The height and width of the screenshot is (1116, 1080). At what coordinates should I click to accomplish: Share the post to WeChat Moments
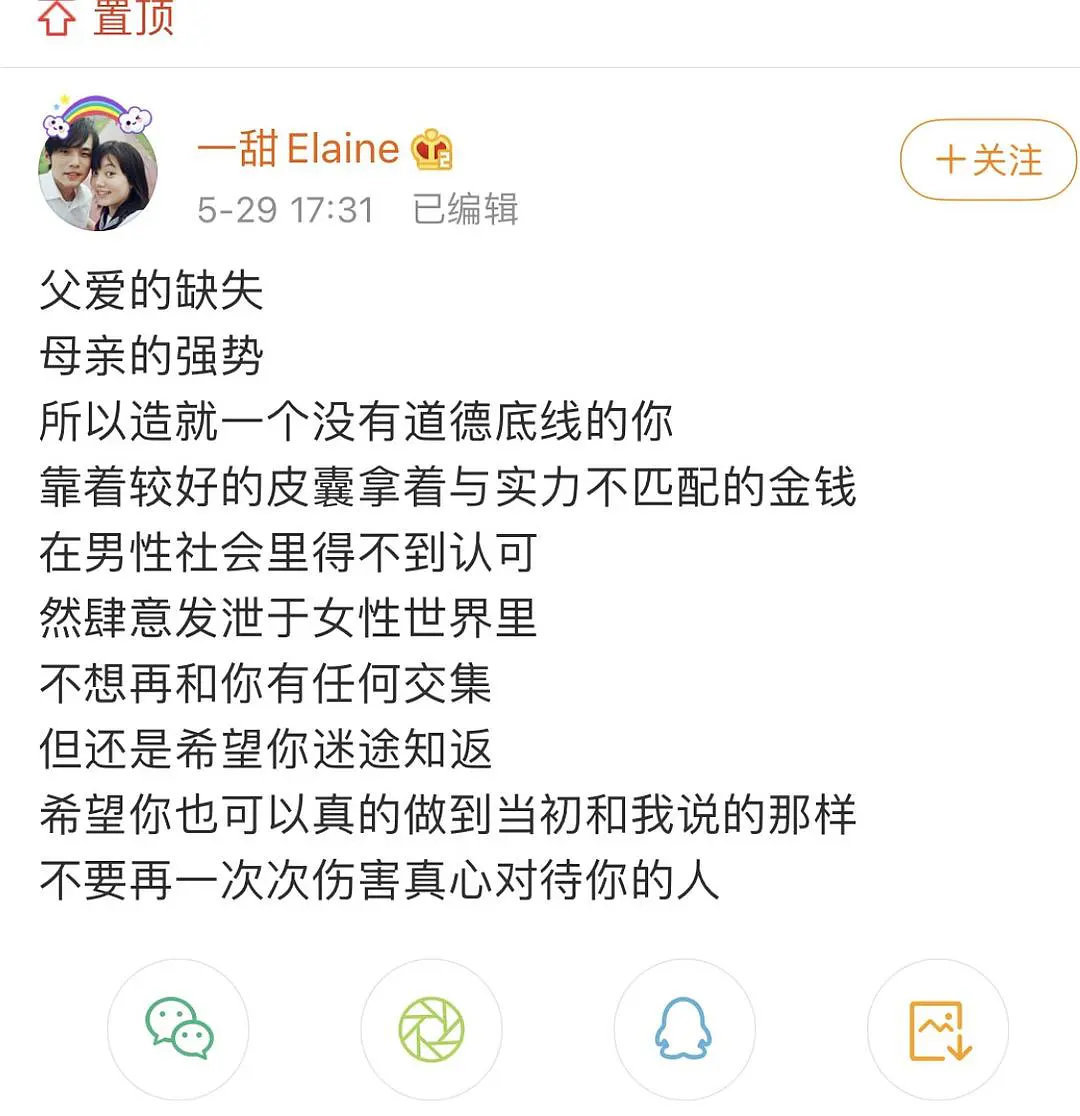(431, 1030)
